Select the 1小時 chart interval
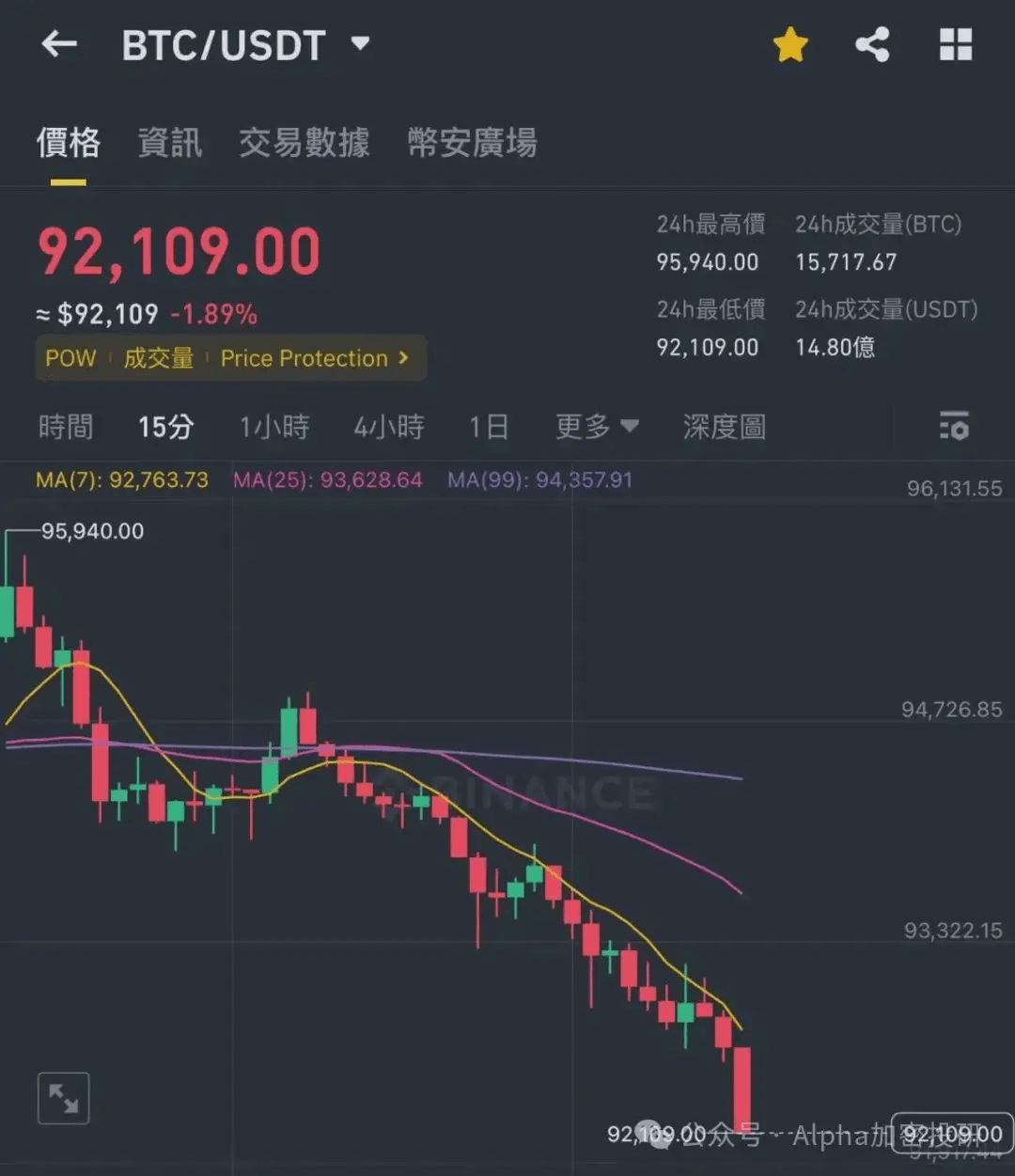This screenshot has width=1015, height=1176. 274,427
